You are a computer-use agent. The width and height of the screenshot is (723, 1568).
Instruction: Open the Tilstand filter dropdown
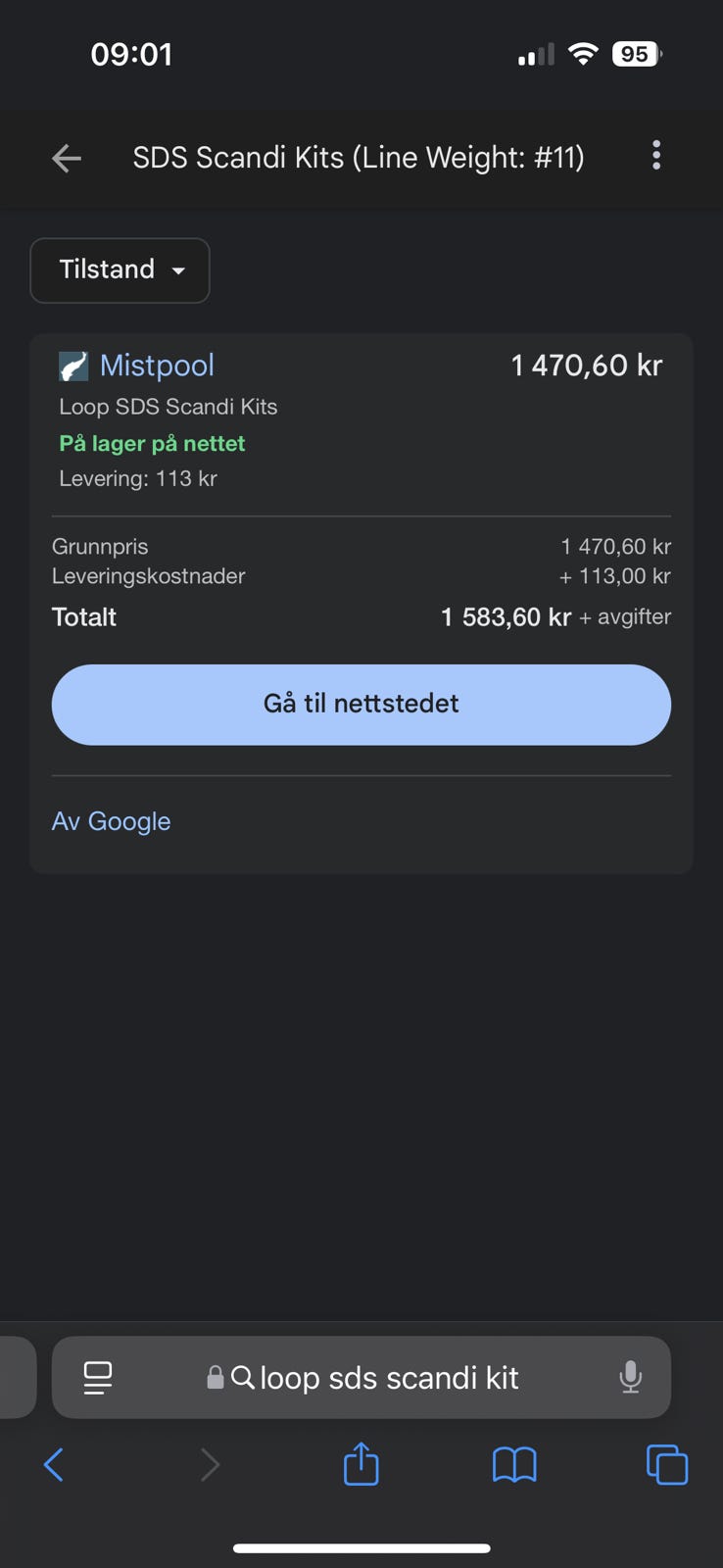(120, 269)
